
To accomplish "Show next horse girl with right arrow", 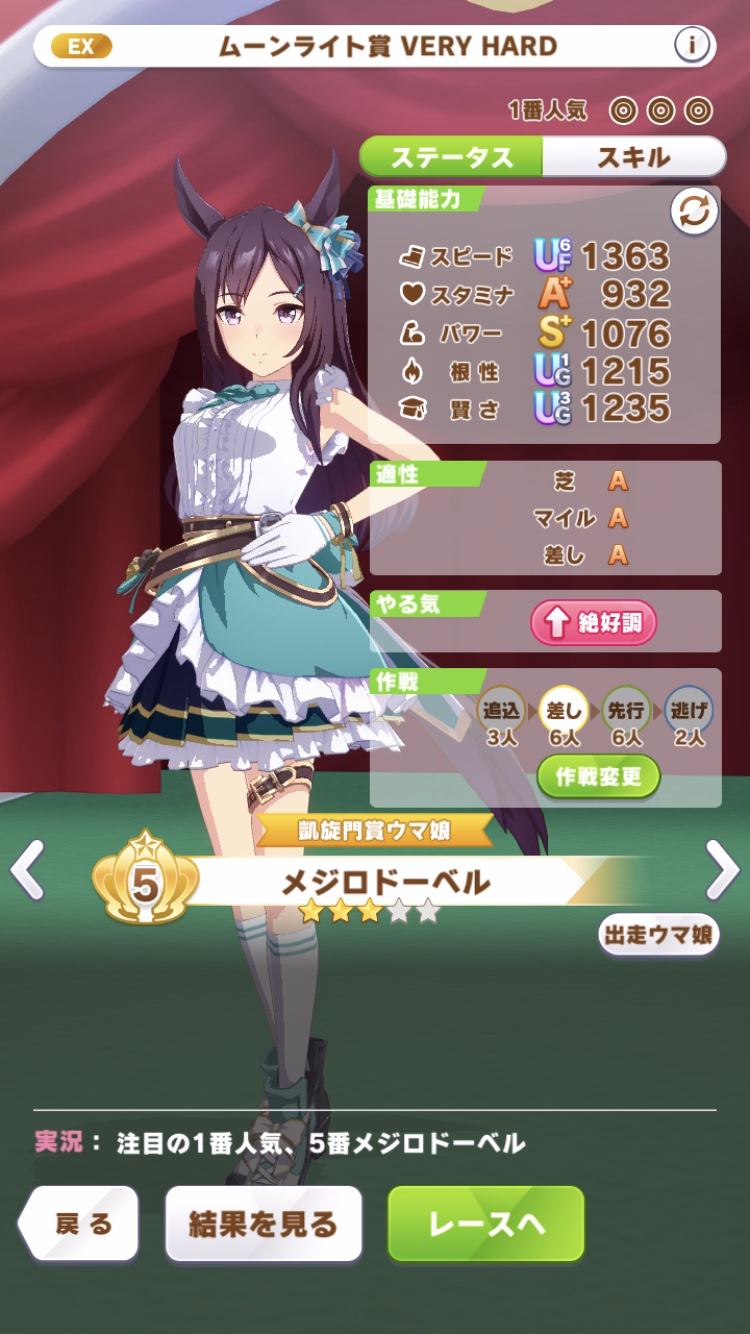I will 722,870.
